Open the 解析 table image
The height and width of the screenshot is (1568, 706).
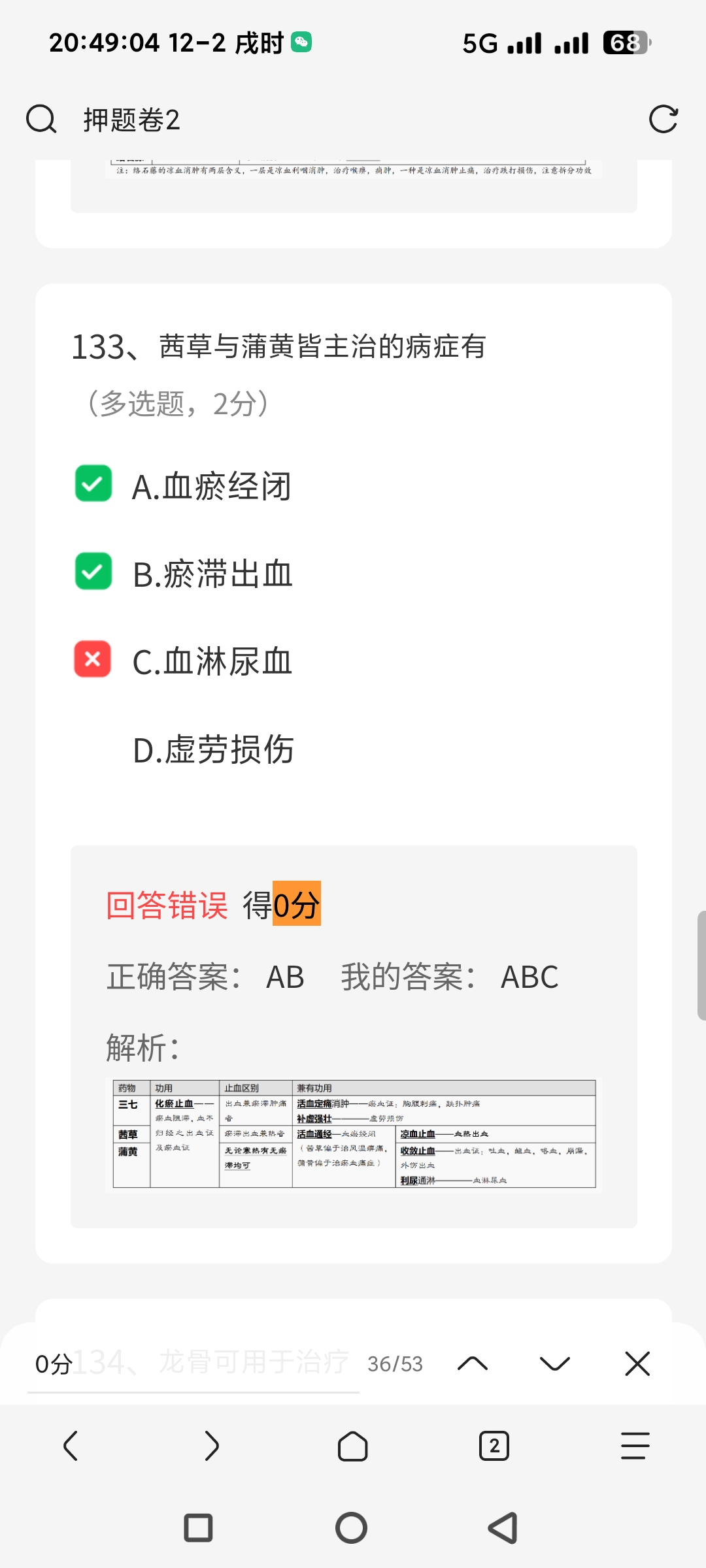(x=354, y=1134)
